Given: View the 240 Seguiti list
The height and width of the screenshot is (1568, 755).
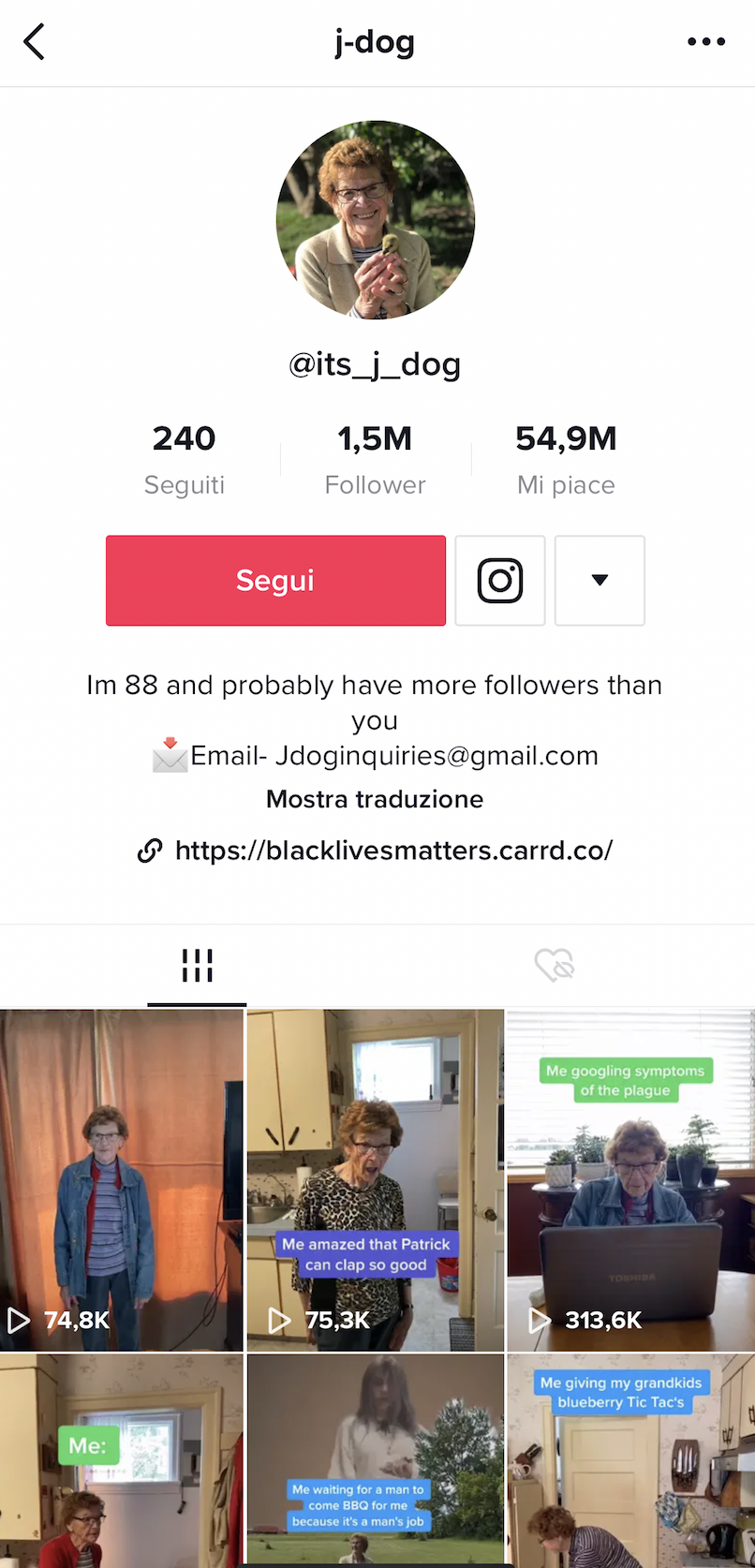Looking at the screenshot, I should (x=185, y=459).
